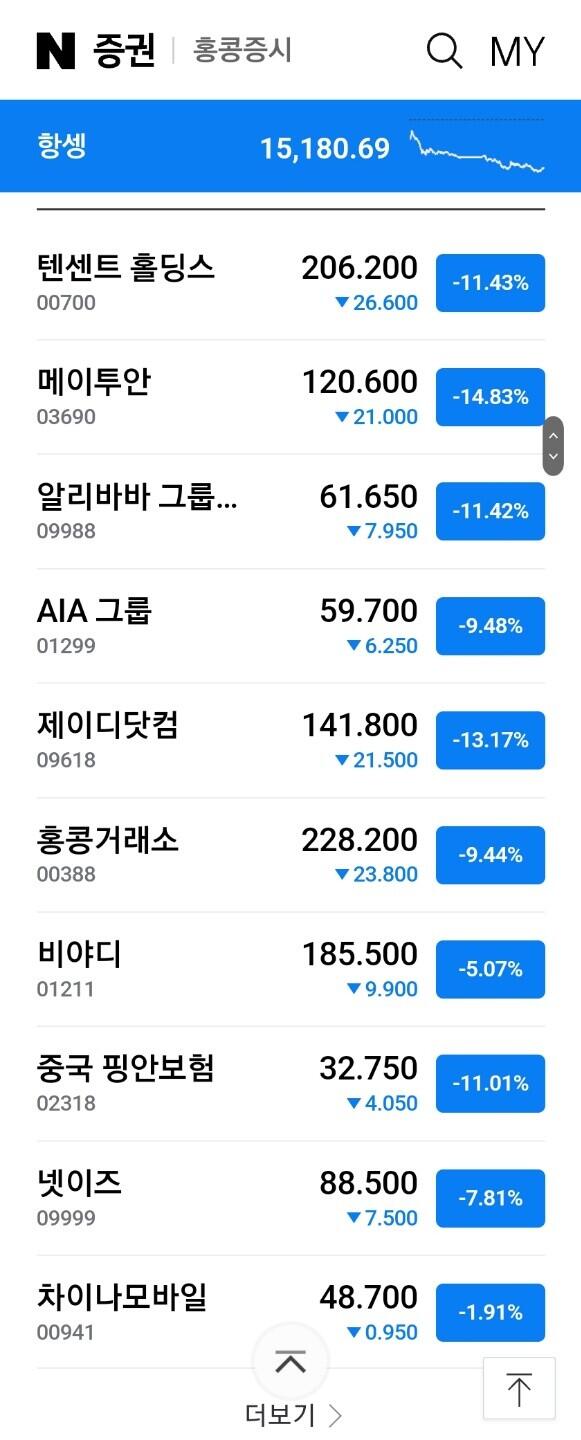View 홍콩거래소 stock

290,855
